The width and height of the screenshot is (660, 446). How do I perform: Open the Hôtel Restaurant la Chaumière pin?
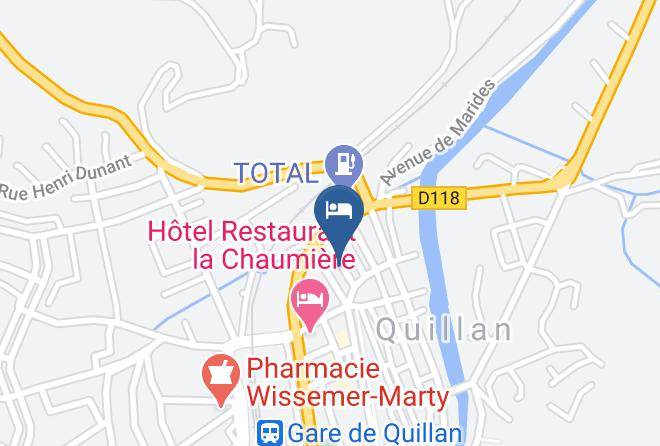click(x=309, y=301)
